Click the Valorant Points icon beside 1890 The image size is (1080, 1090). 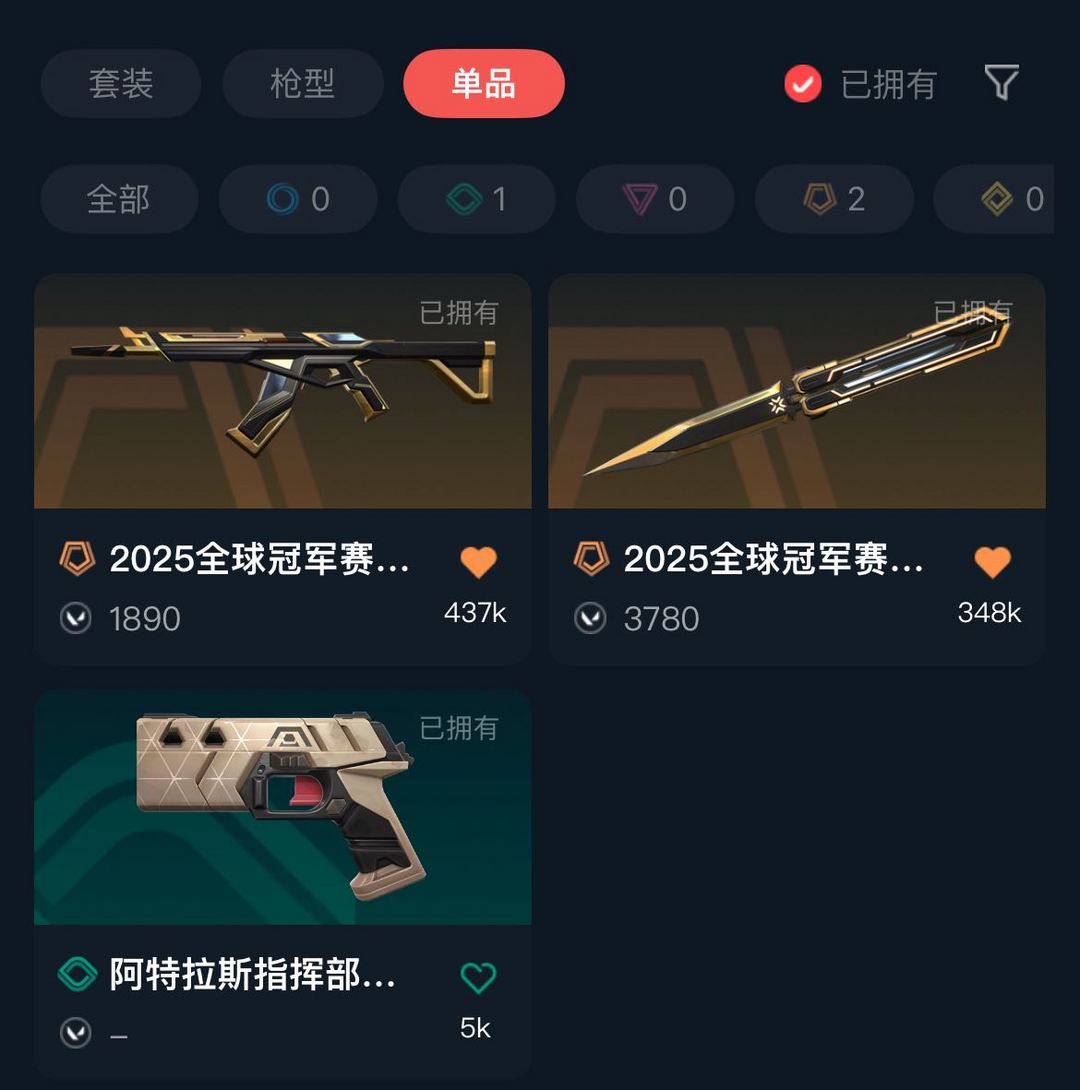(x=78, y=618)
